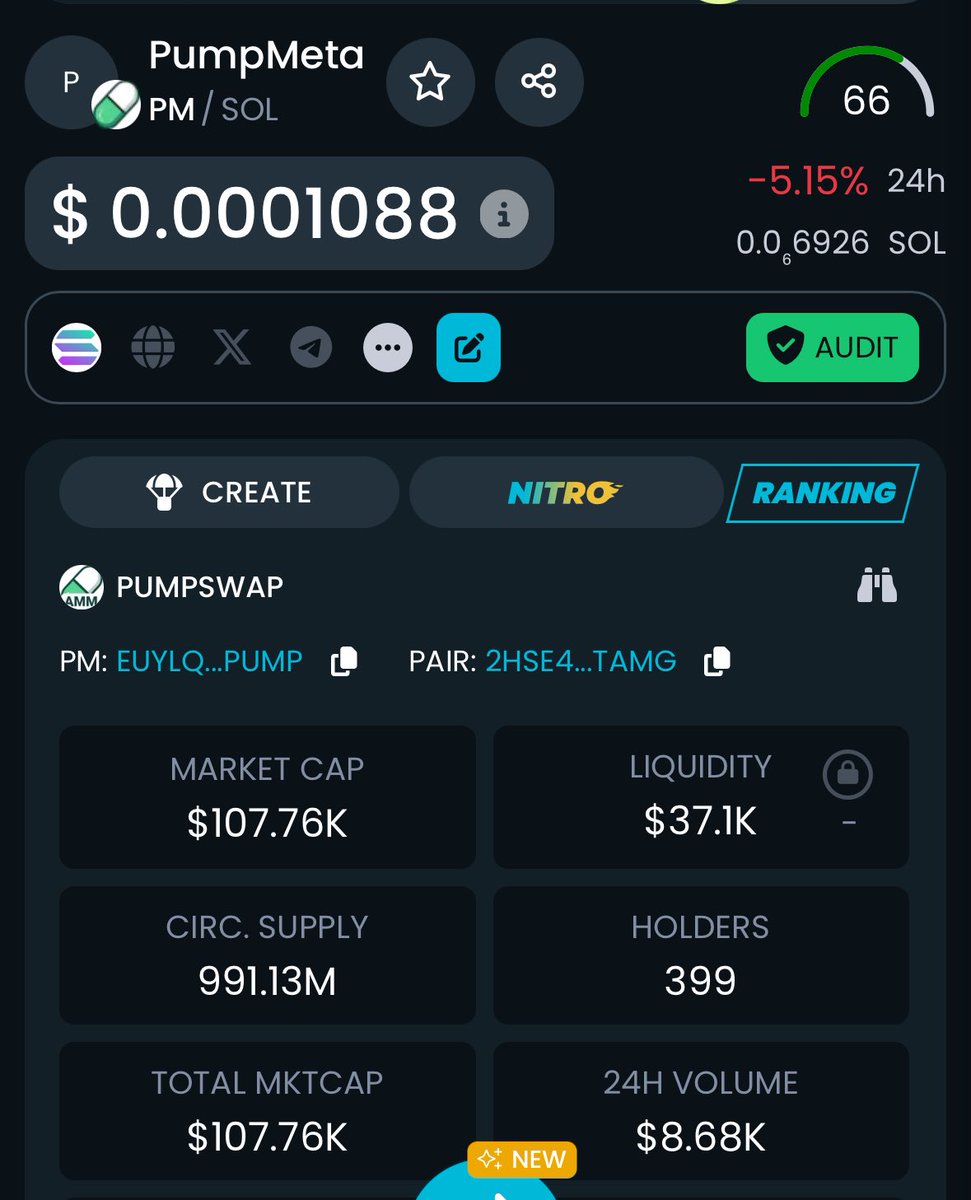Go to the RANKING section
971x1200 pixels.
pyautogui.click(x=823, y=493)
